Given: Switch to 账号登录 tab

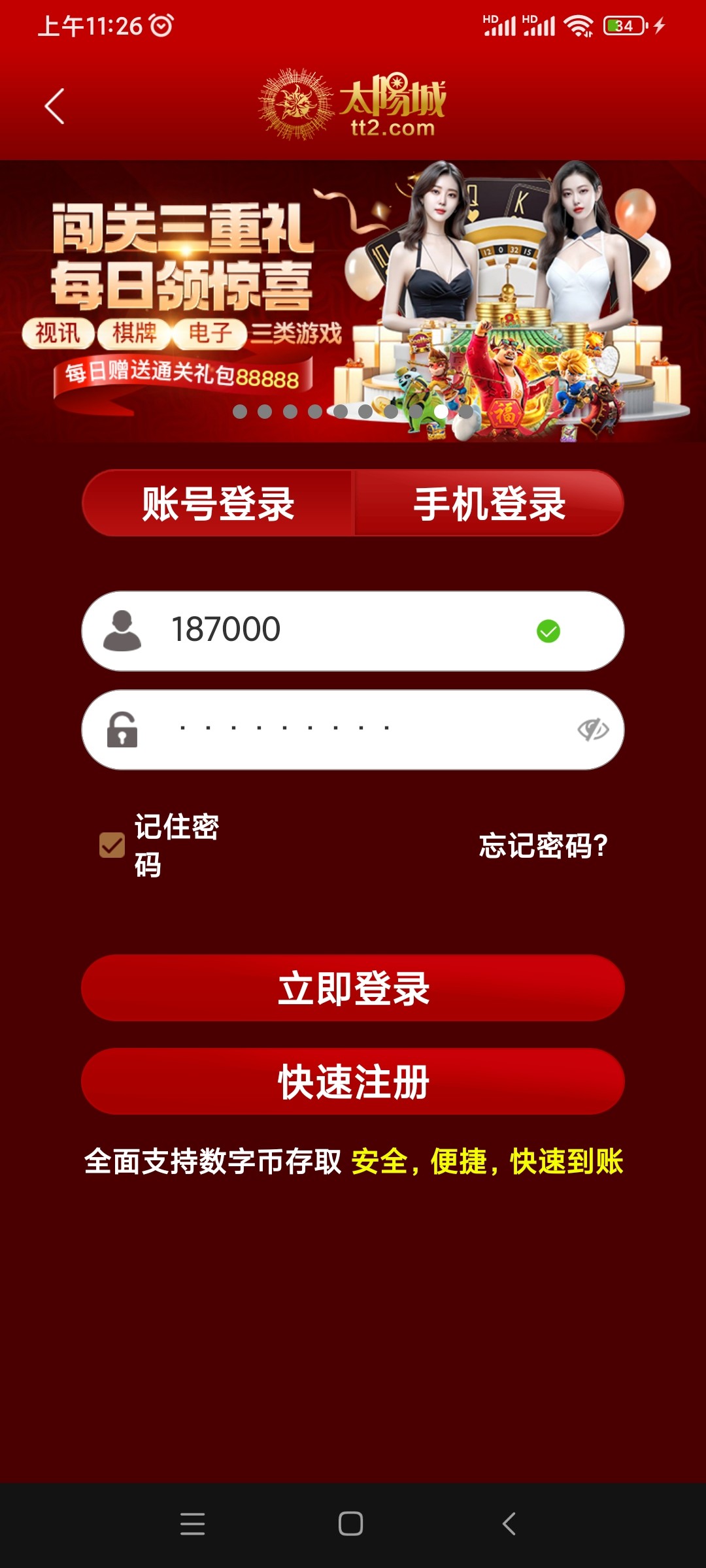Looking at the screenshot, I should (218, 504).
